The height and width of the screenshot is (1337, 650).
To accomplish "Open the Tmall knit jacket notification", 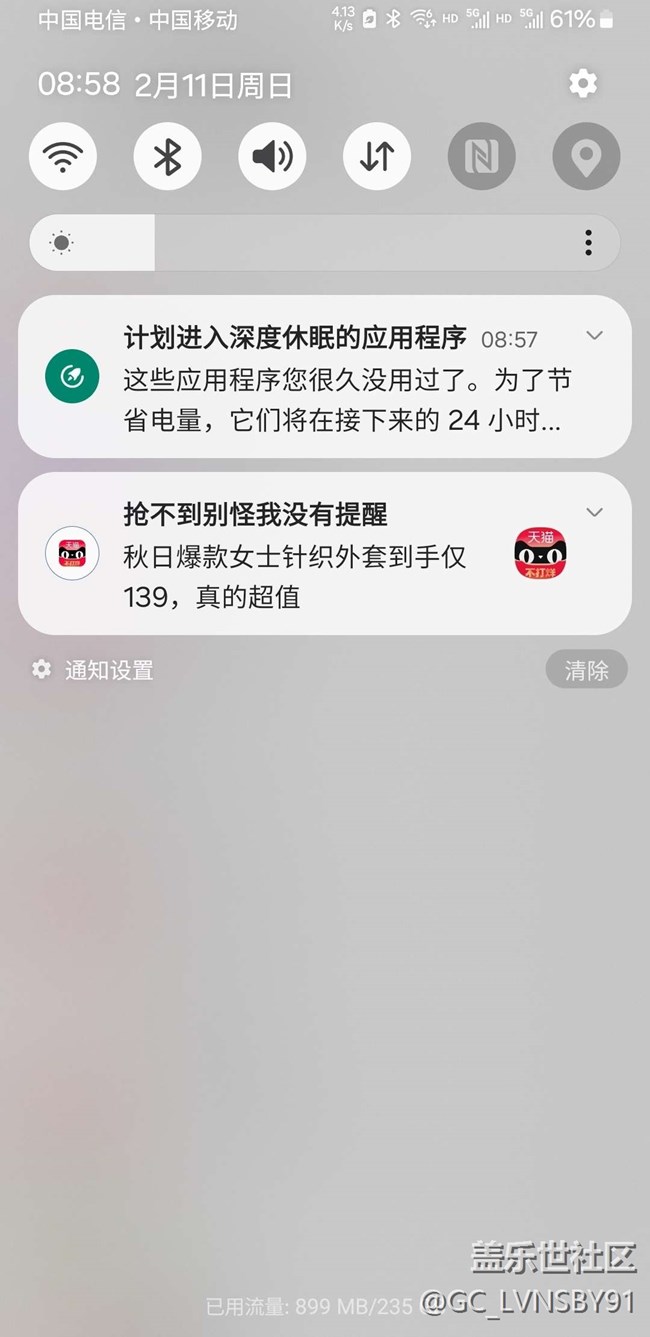I will [x=325, y=553].
